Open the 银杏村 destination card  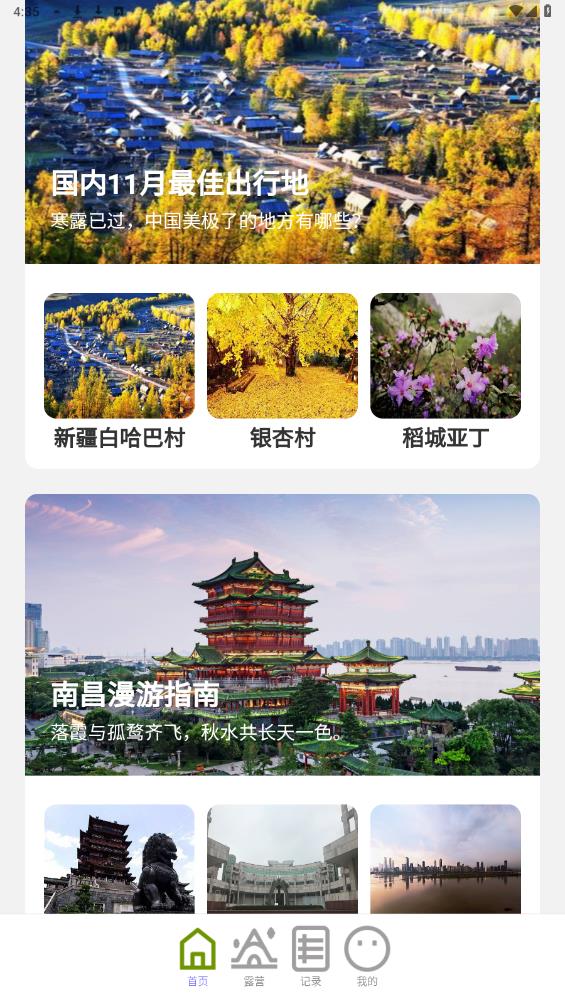click(282, 371)
